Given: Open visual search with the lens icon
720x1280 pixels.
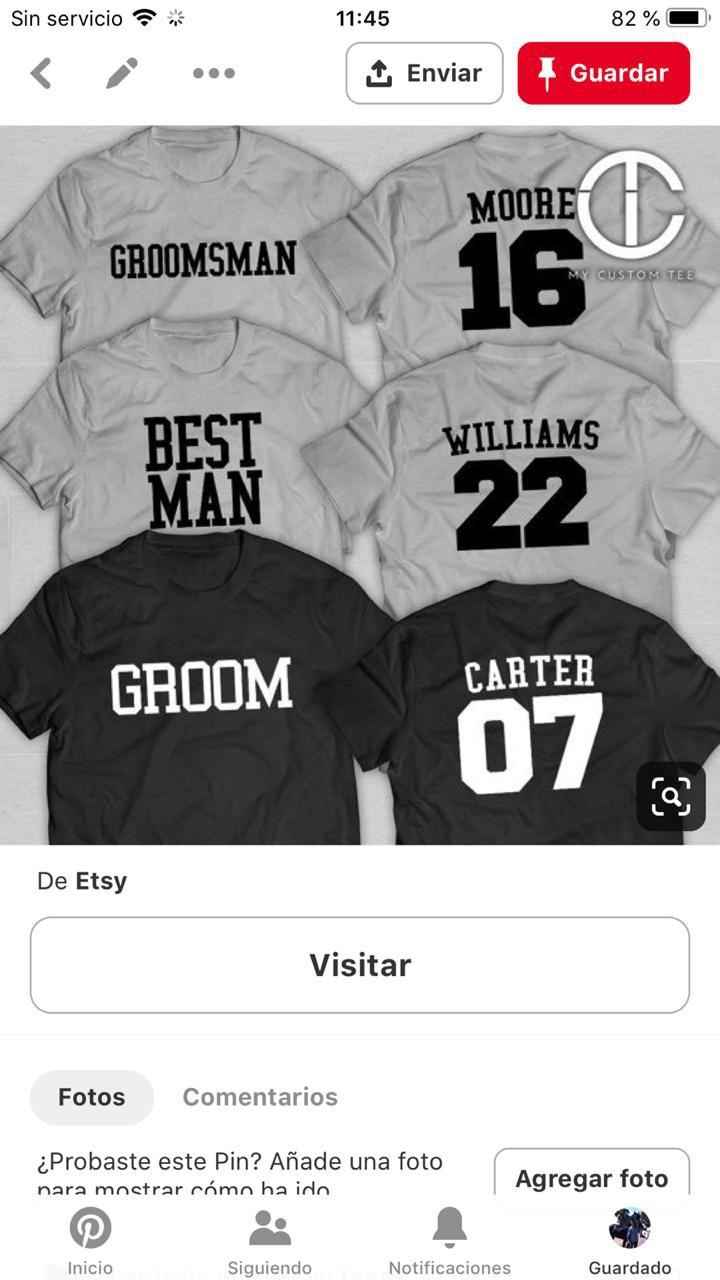Looking at the screenshot, I should pos(670,797).
